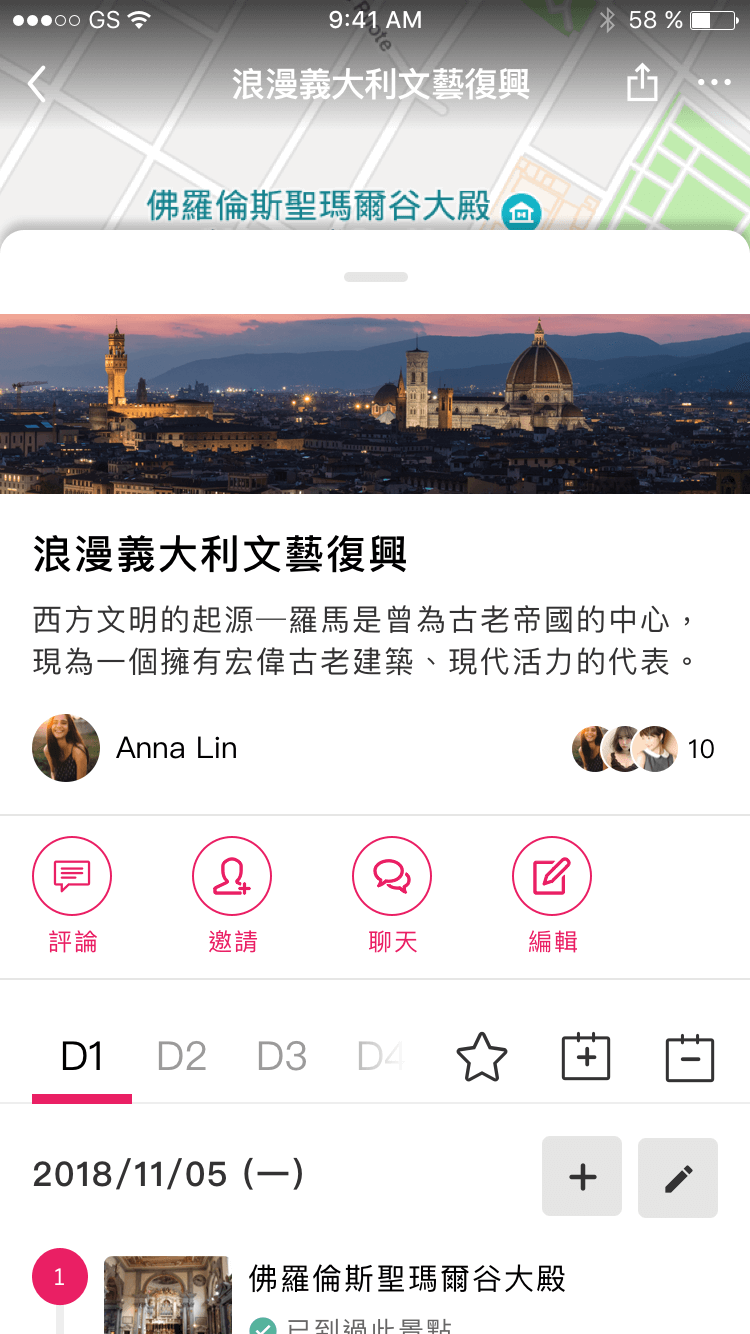This screenshot has height=1334, width=750.
Task: Edit the 2018/11/05 schedule with pencil button
Action: (x=678, y=1177)
